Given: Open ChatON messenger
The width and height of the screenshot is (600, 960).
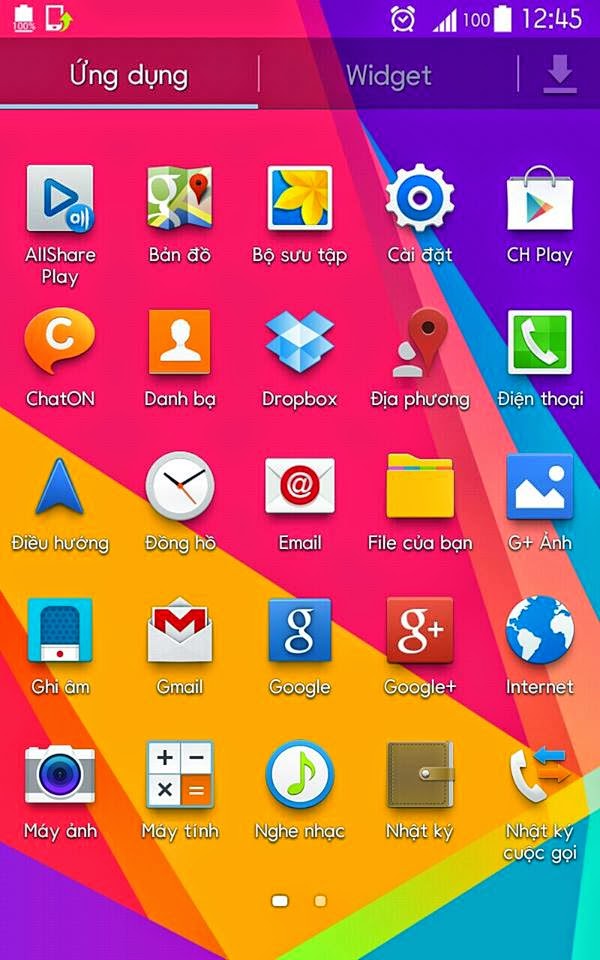Looking at the screenshot, I should pos(60,342).
